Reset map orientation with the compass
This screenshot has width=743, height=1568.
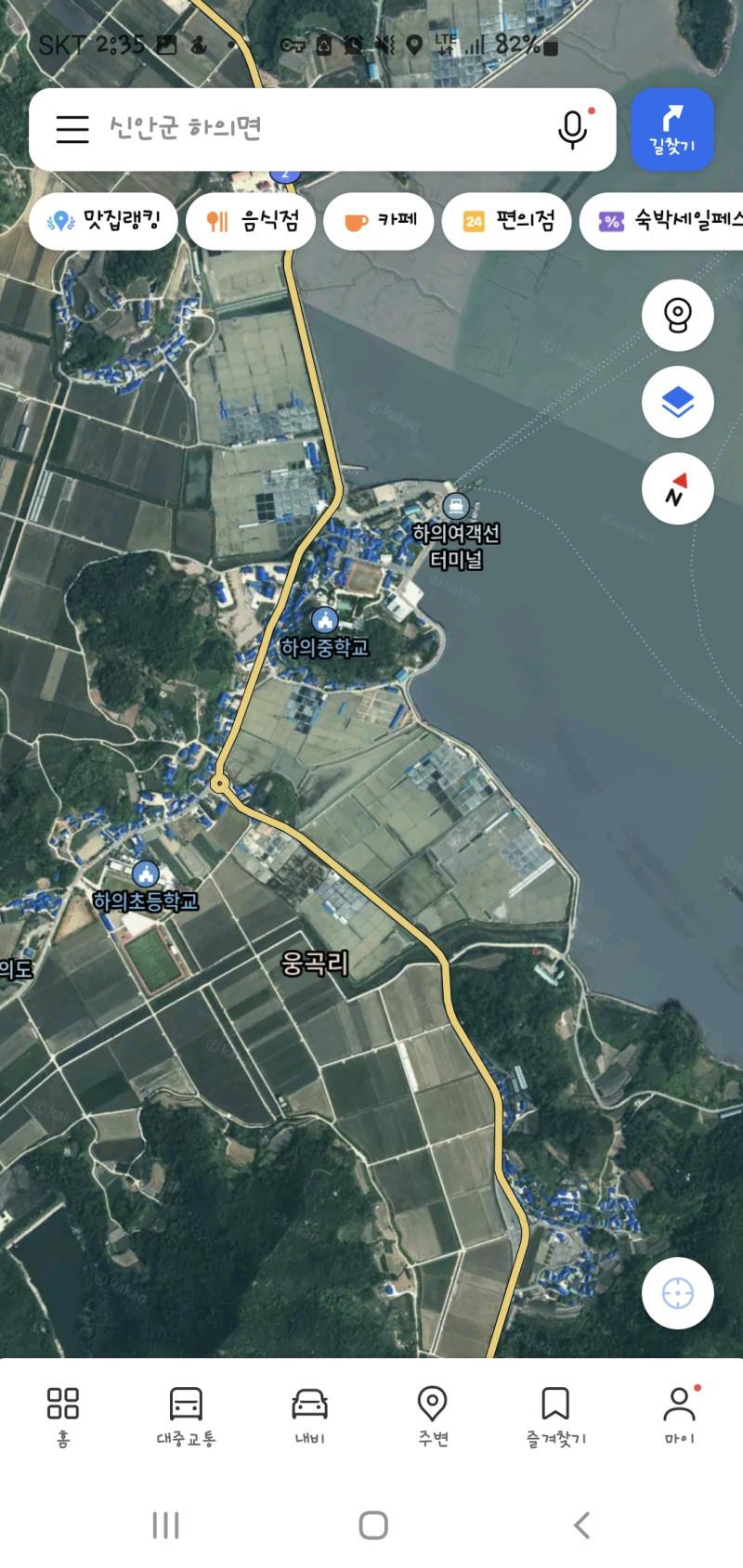677,488
